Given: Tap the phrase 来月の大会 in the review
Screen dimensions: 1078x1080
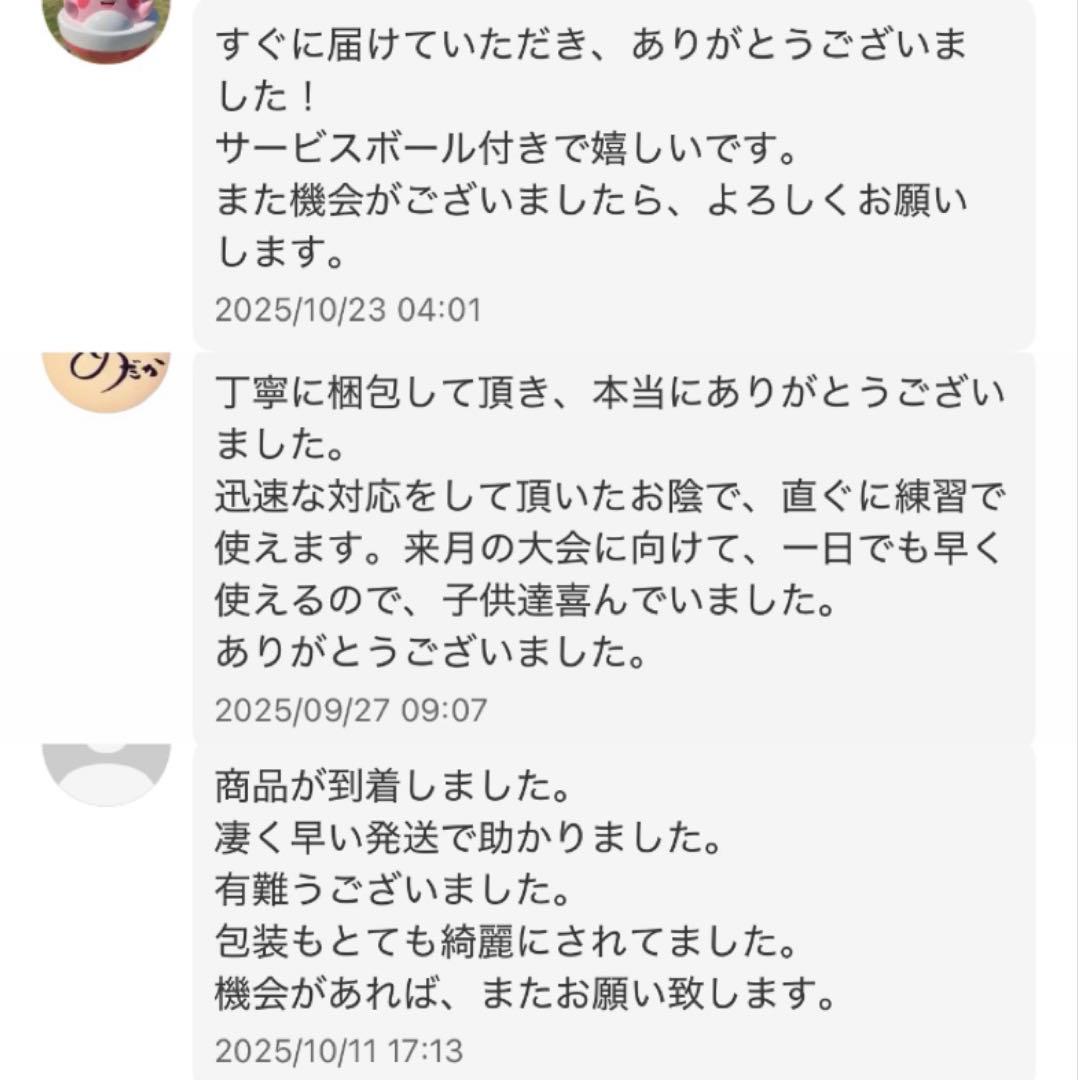Looking at the screenshot, I should 500,541.
